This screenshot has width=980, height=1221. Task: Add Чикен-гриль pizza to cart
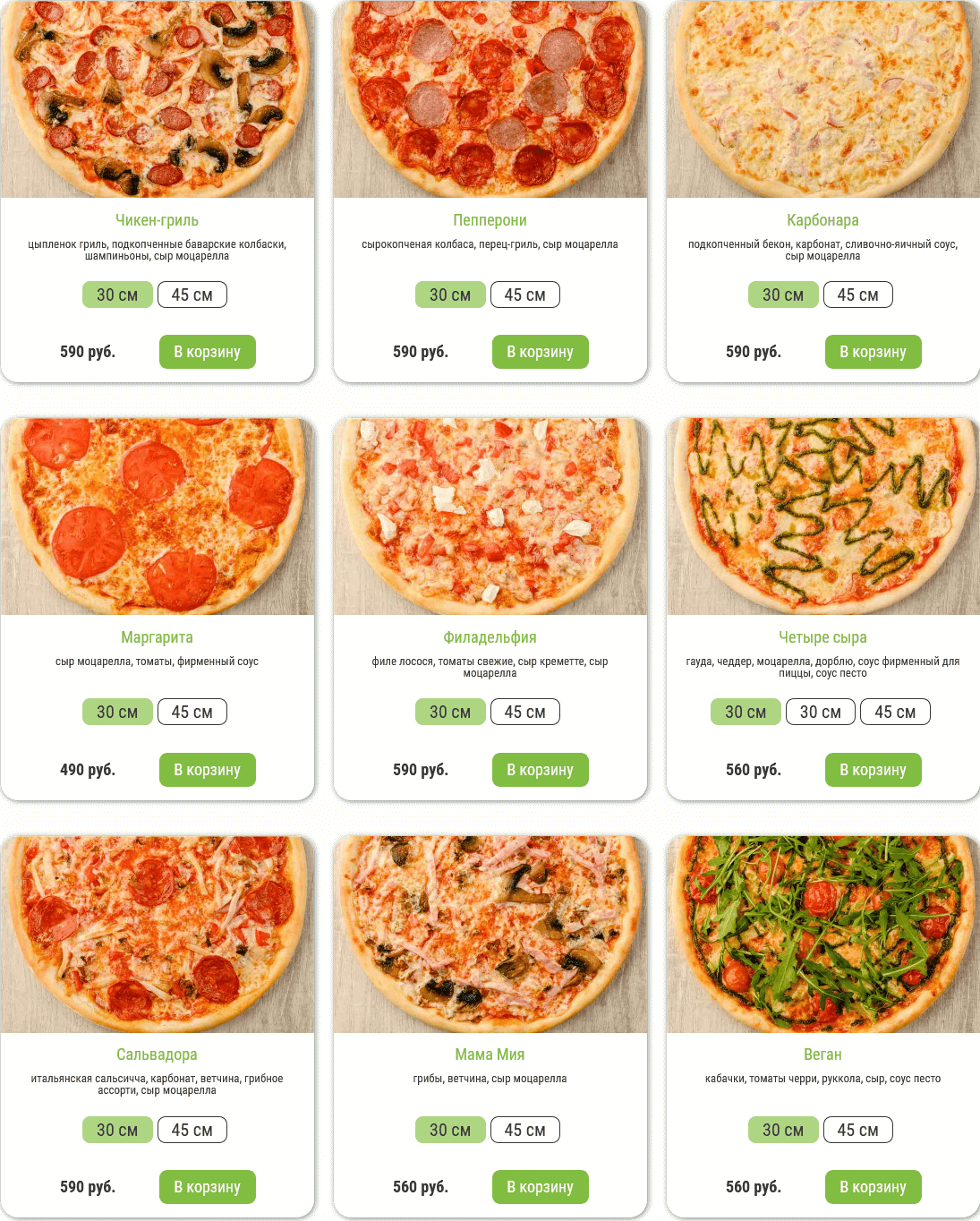208,352
